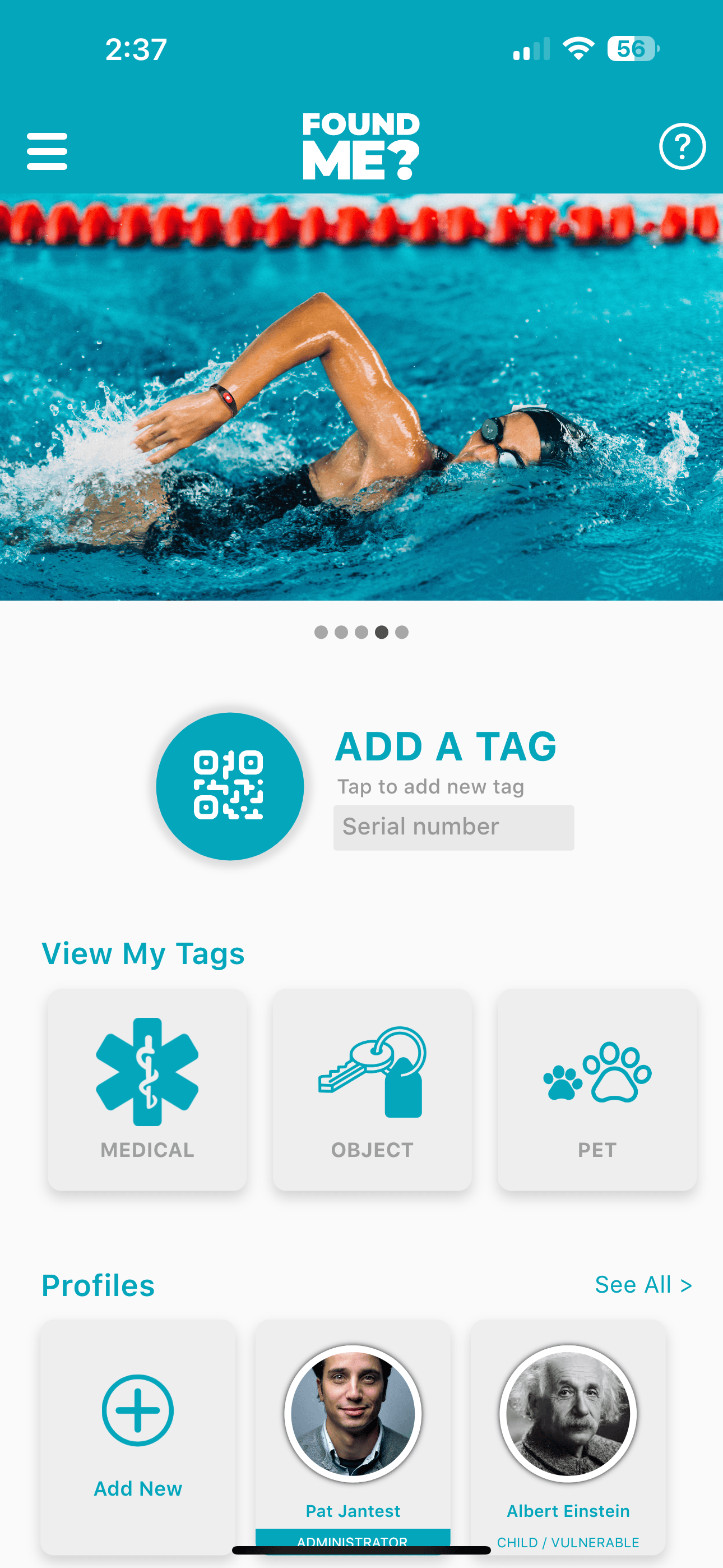Open the Pet tags card

pyautogui.click(x=596, y=1090)
